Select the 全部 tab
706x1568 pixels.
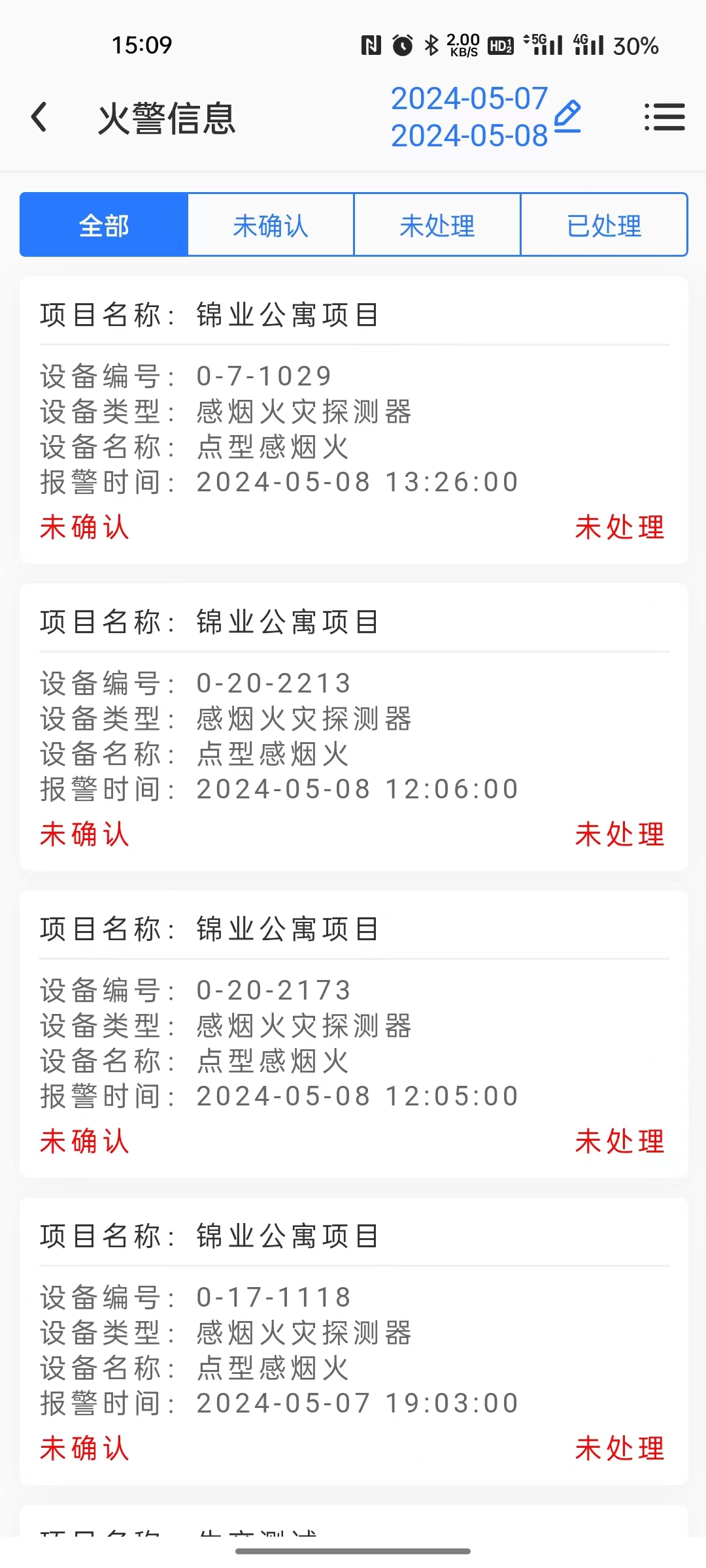click(x=104, y=225)
